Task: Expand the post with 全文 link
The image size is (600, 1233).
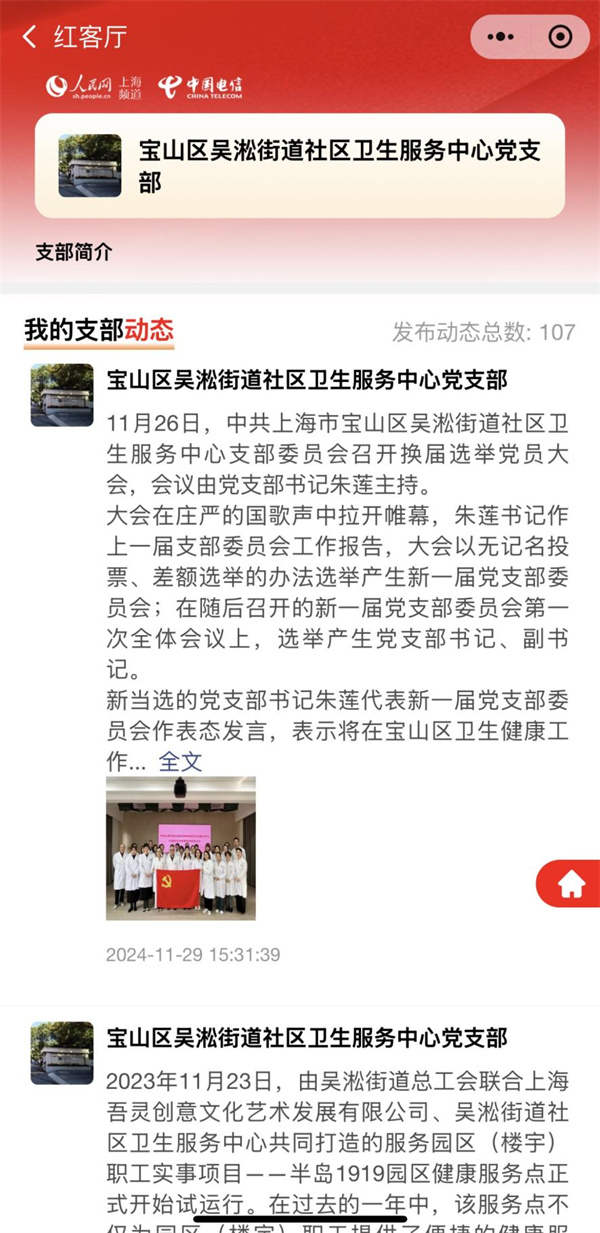Action: pos(181,761)
